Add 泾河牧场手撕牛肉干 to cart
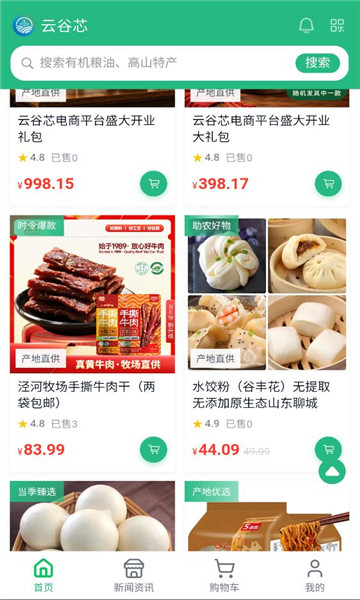Image resolution: width=360 pixels, height=600 pixels. 153,450
